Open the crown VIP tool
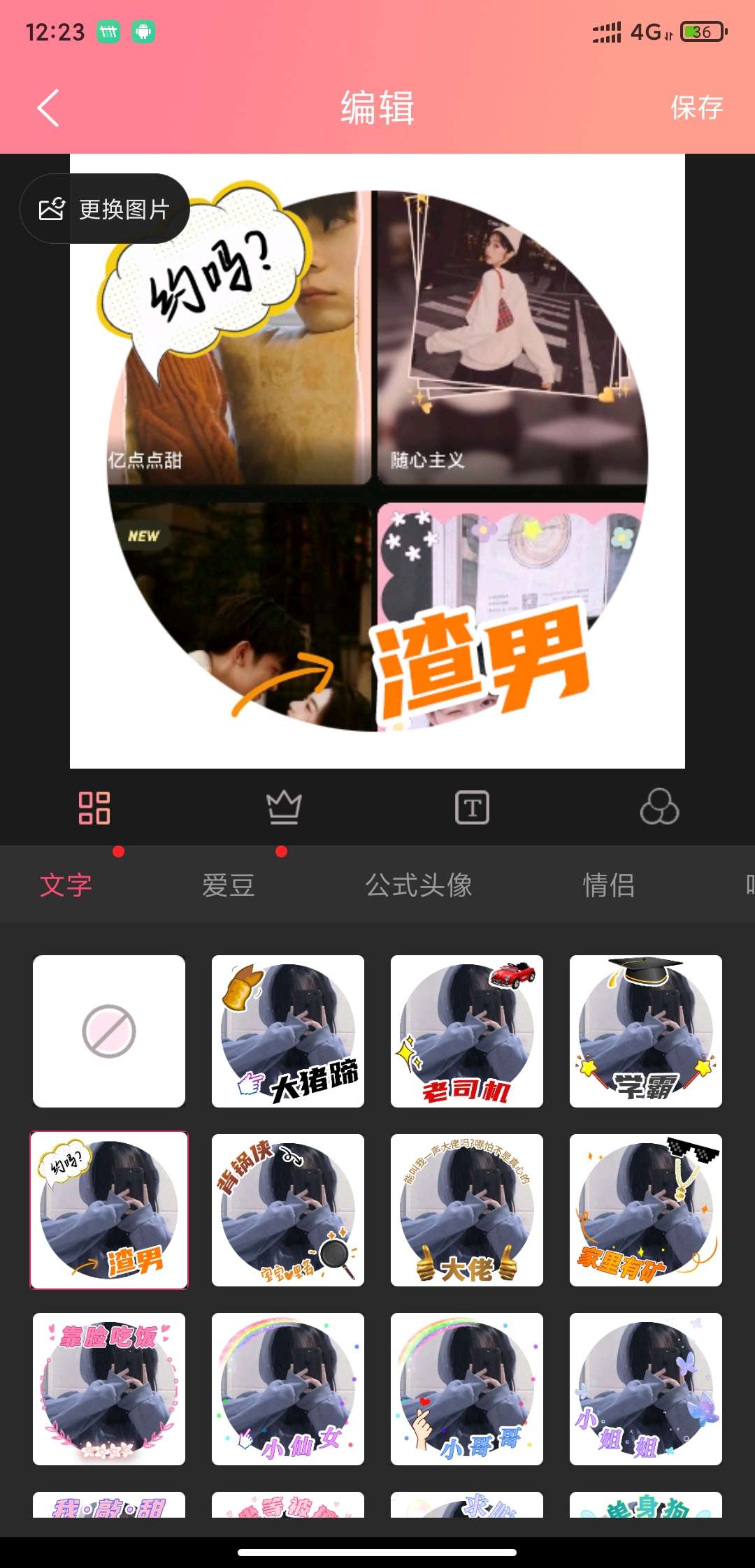The width and height of the screenshot is (755, 1568). [x=284, y=808]
